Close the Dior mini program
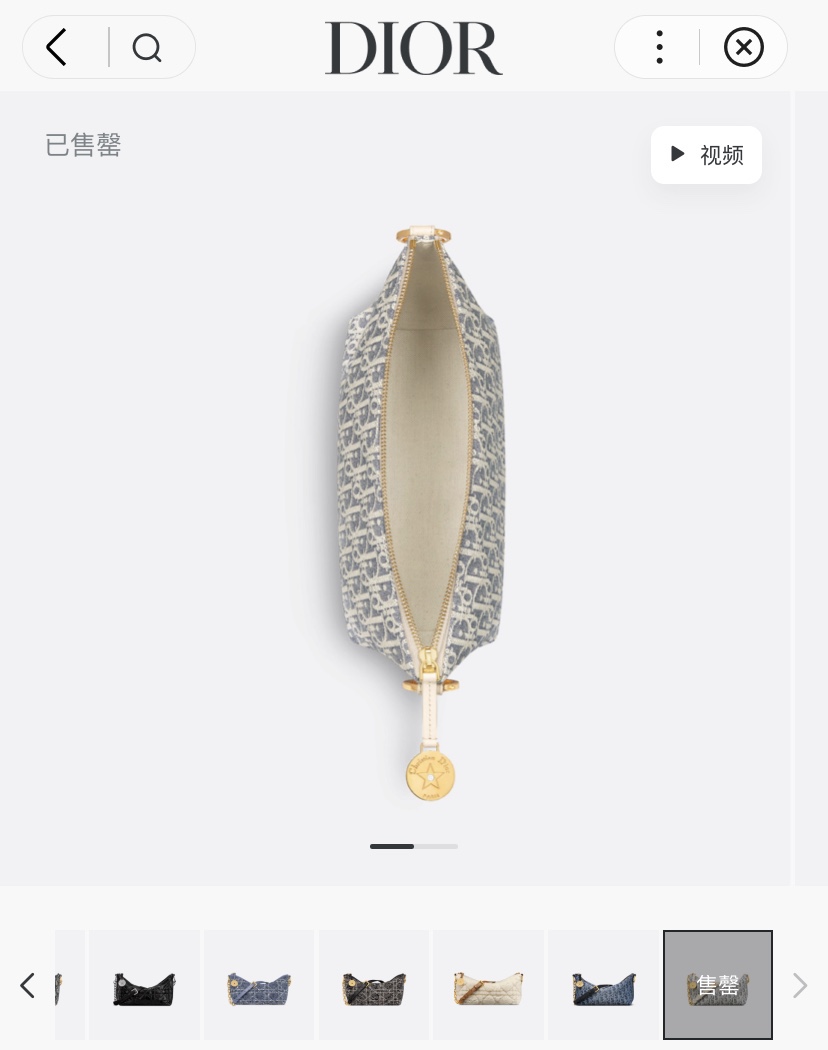Image resolution: width=828 pixels, height=1050 pixels. tap(743, 47)
